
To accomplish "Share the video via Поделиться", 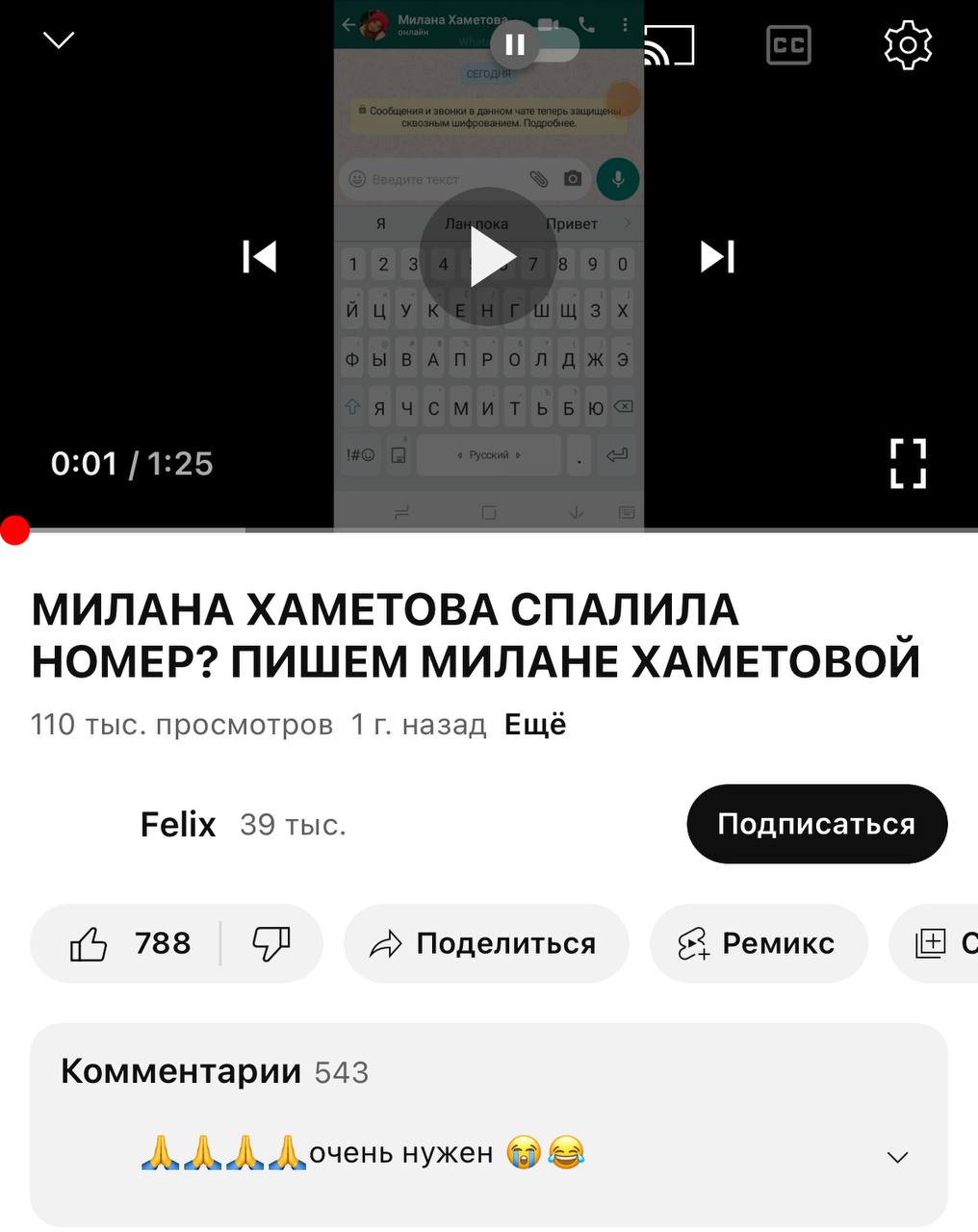I will point(485,944).
